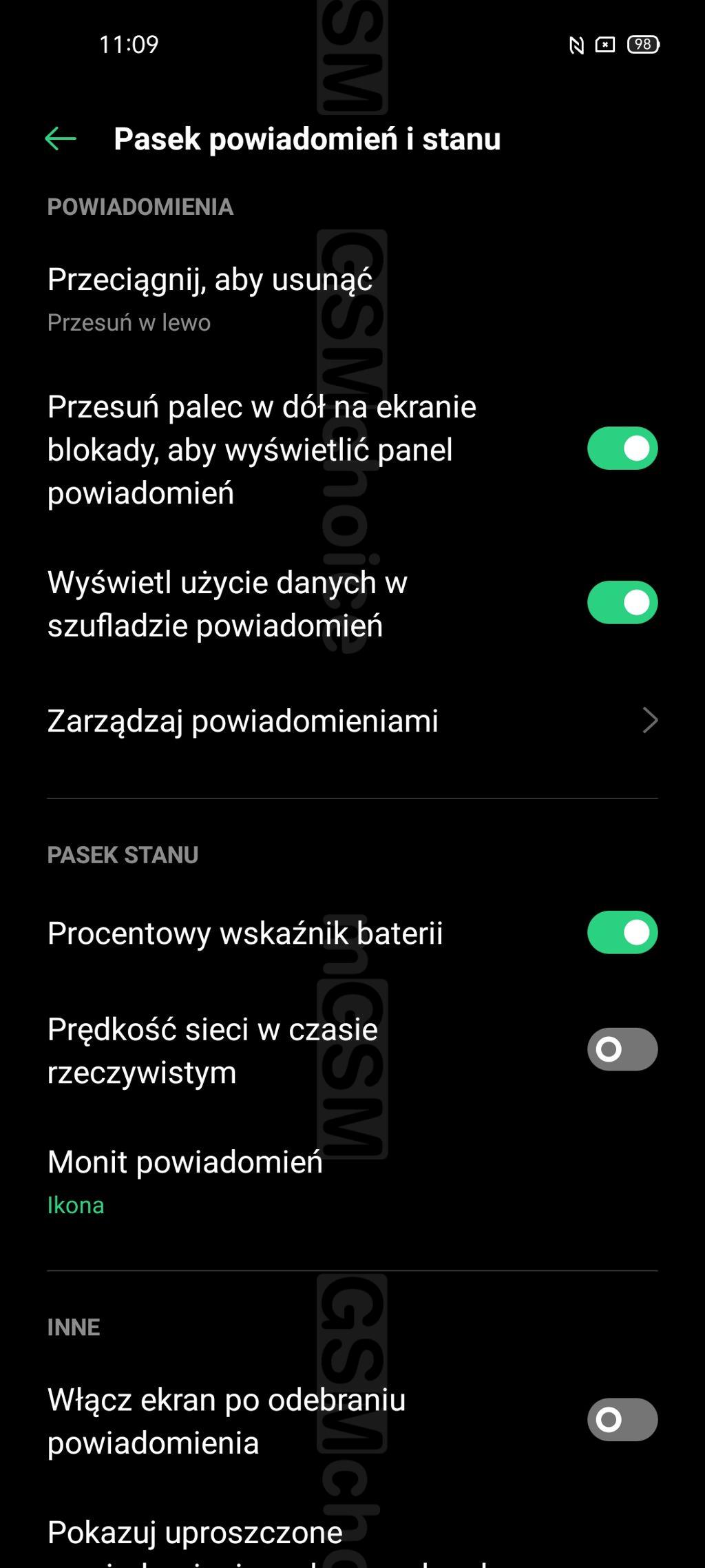705x1568 pixels.
Task: Turn off Wyświetl użycie danych toggle
Action: point(622,603)
